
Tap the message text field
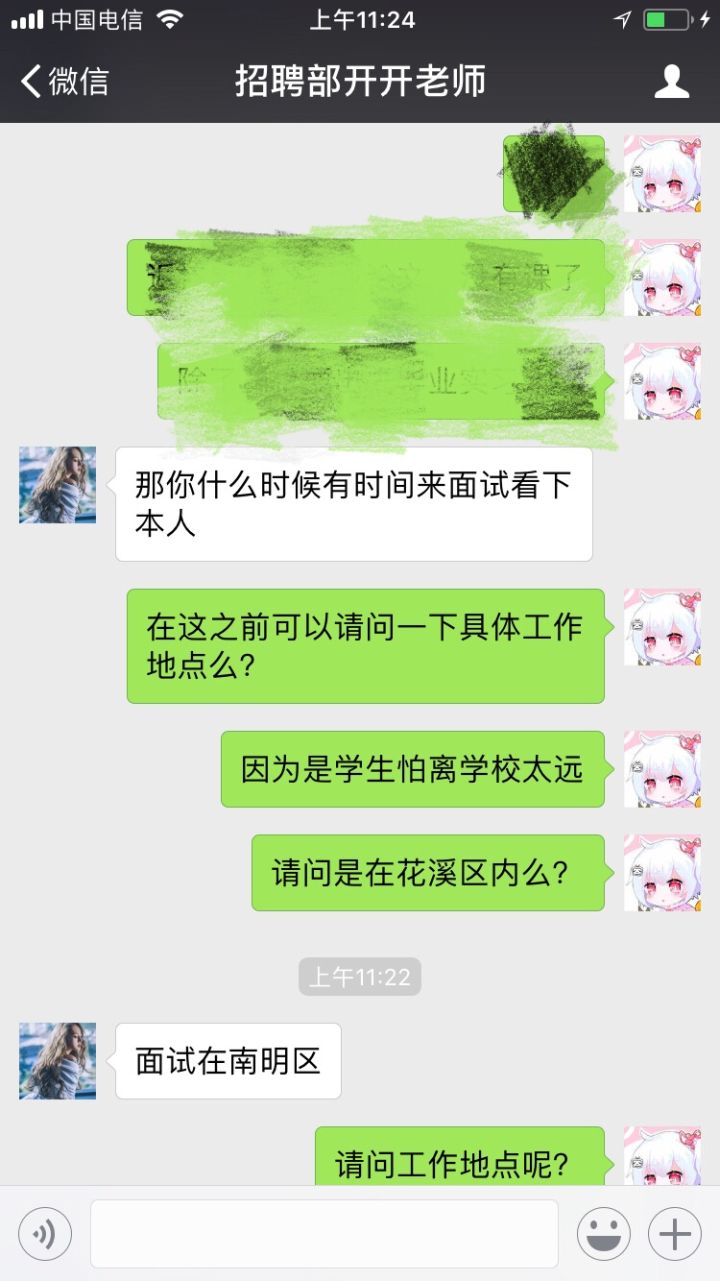324,1233
